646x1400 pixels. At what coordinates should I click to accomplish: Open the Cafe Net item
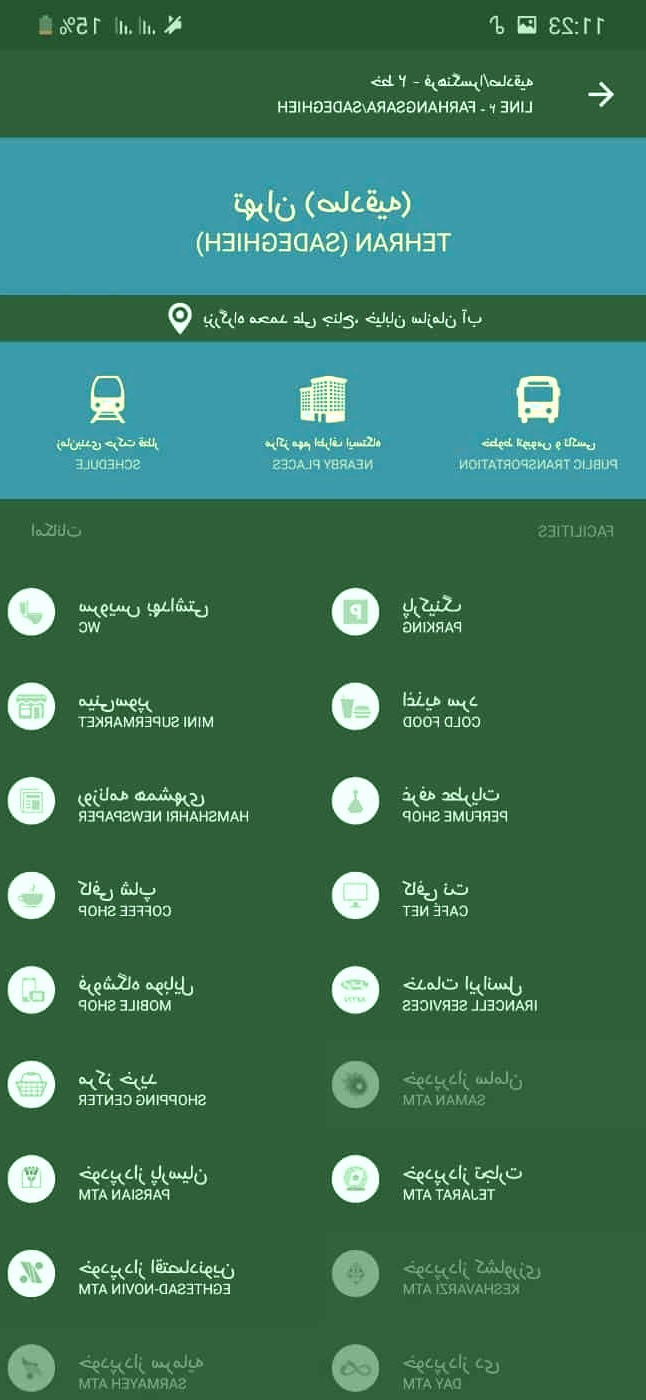click(420, 897)
